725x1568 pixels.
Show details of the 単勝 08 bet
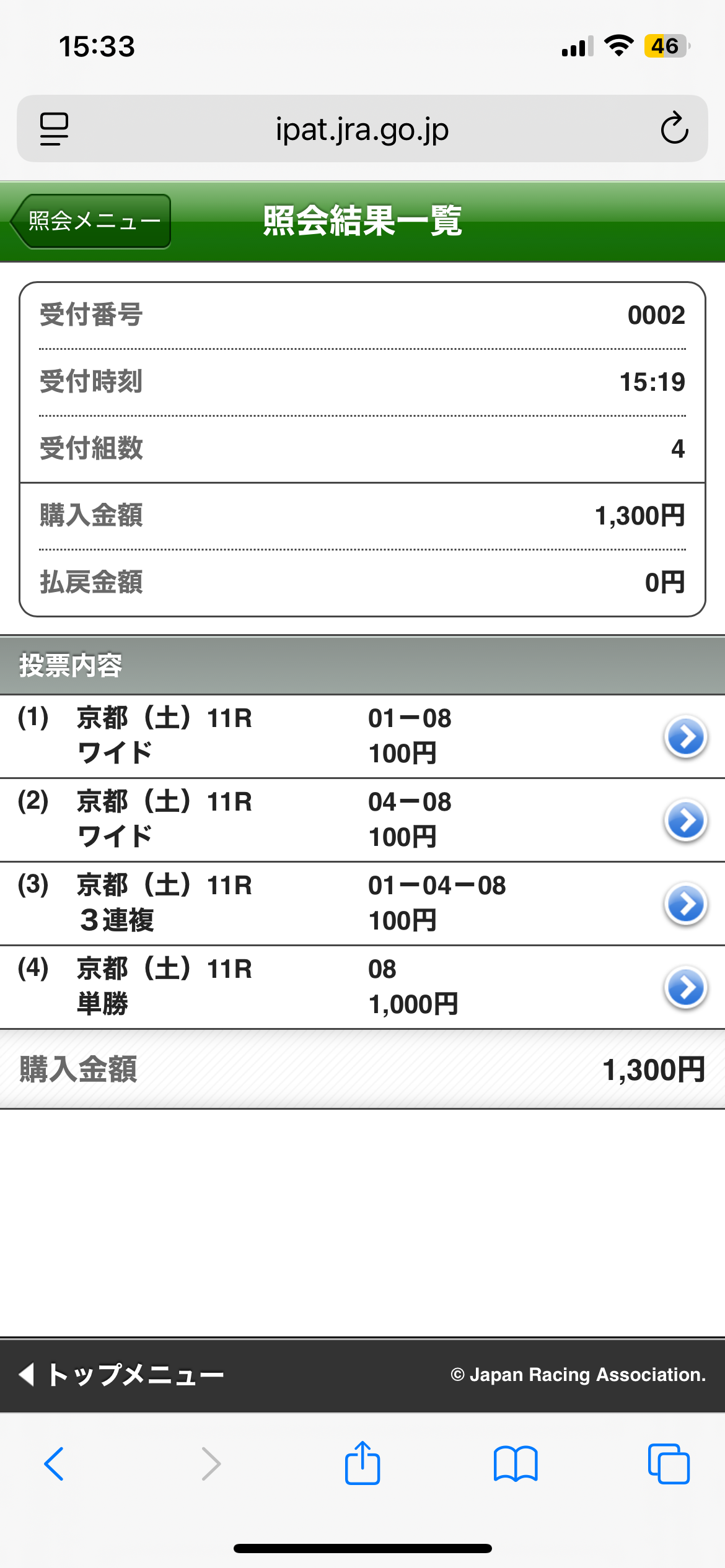[x=685, y=988]
